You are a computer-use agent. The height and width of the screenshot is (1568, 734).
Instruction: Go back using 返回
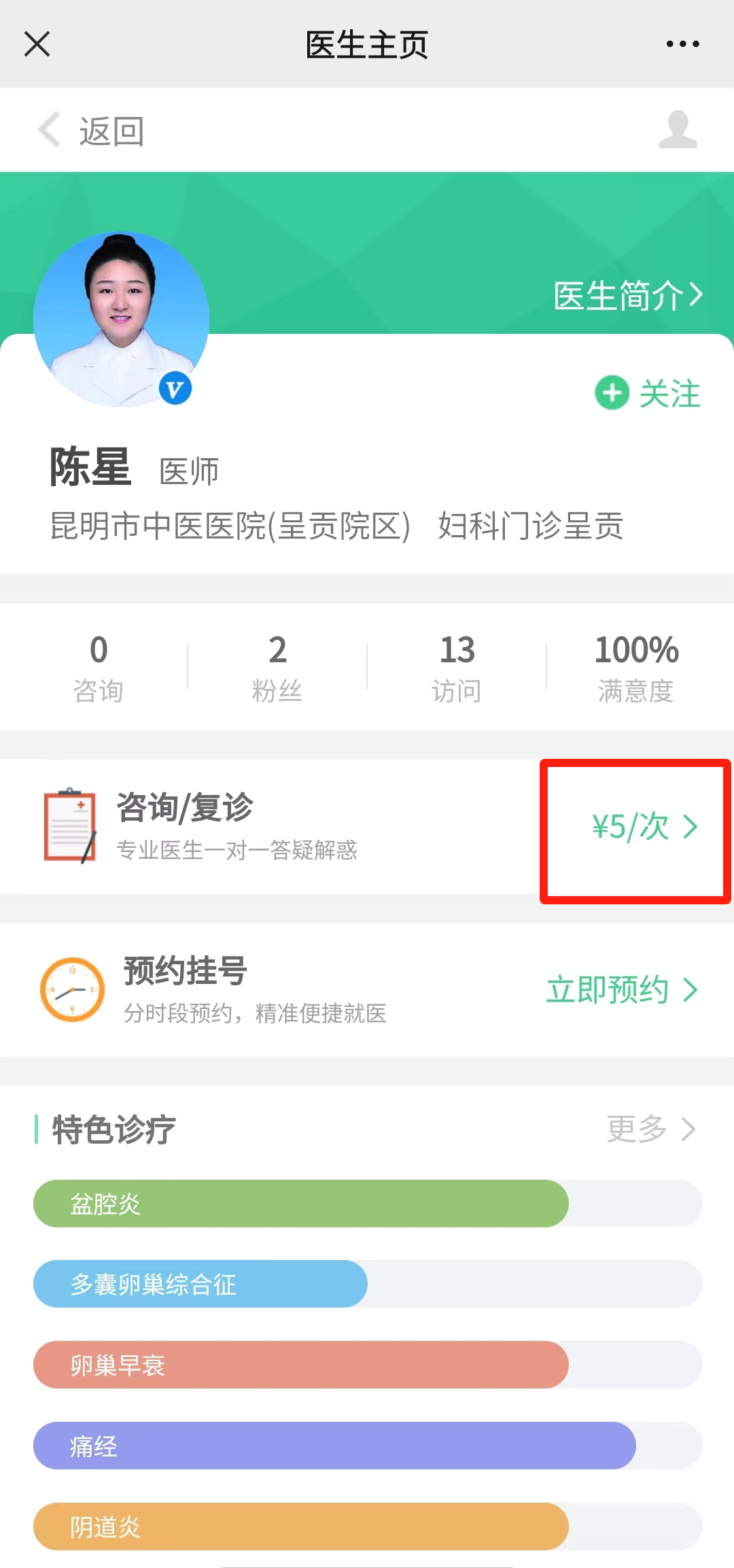(x=92, y=131)
